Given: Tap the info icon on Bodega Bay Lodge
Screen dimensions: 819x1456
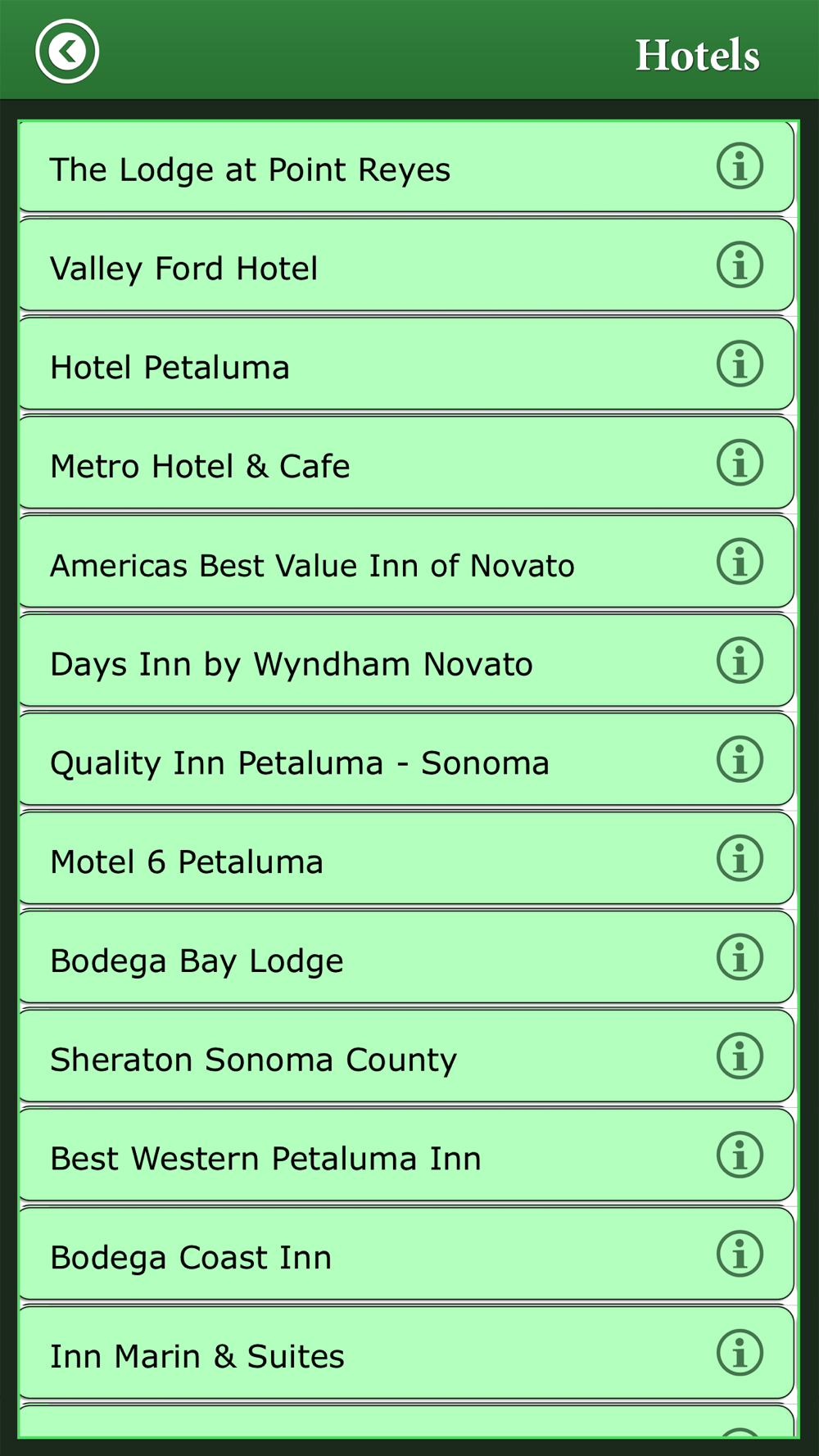Looking at the screenshot, I should [x=740, y=957].
